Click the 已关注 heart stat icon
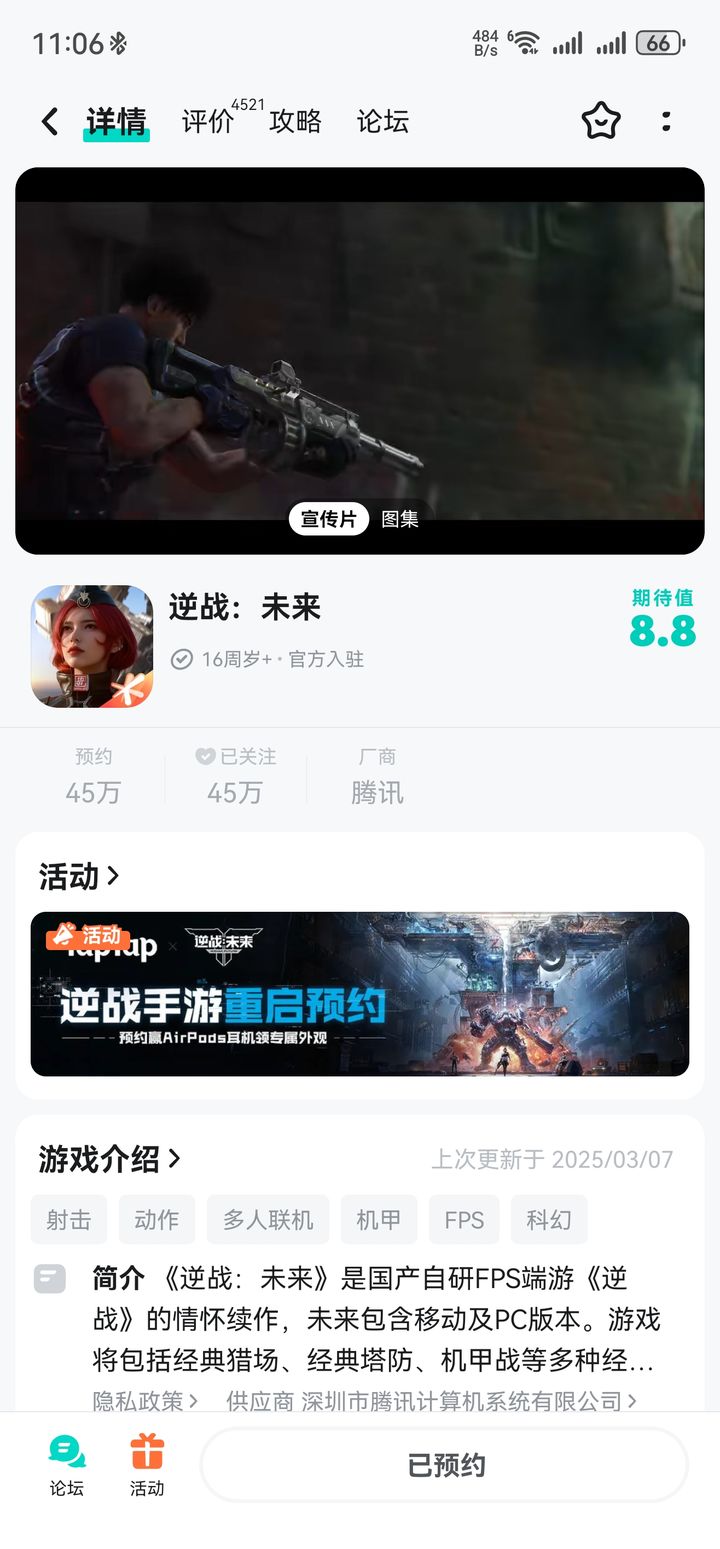Viewport: 720px width, 1549px height. coord(203,757)
